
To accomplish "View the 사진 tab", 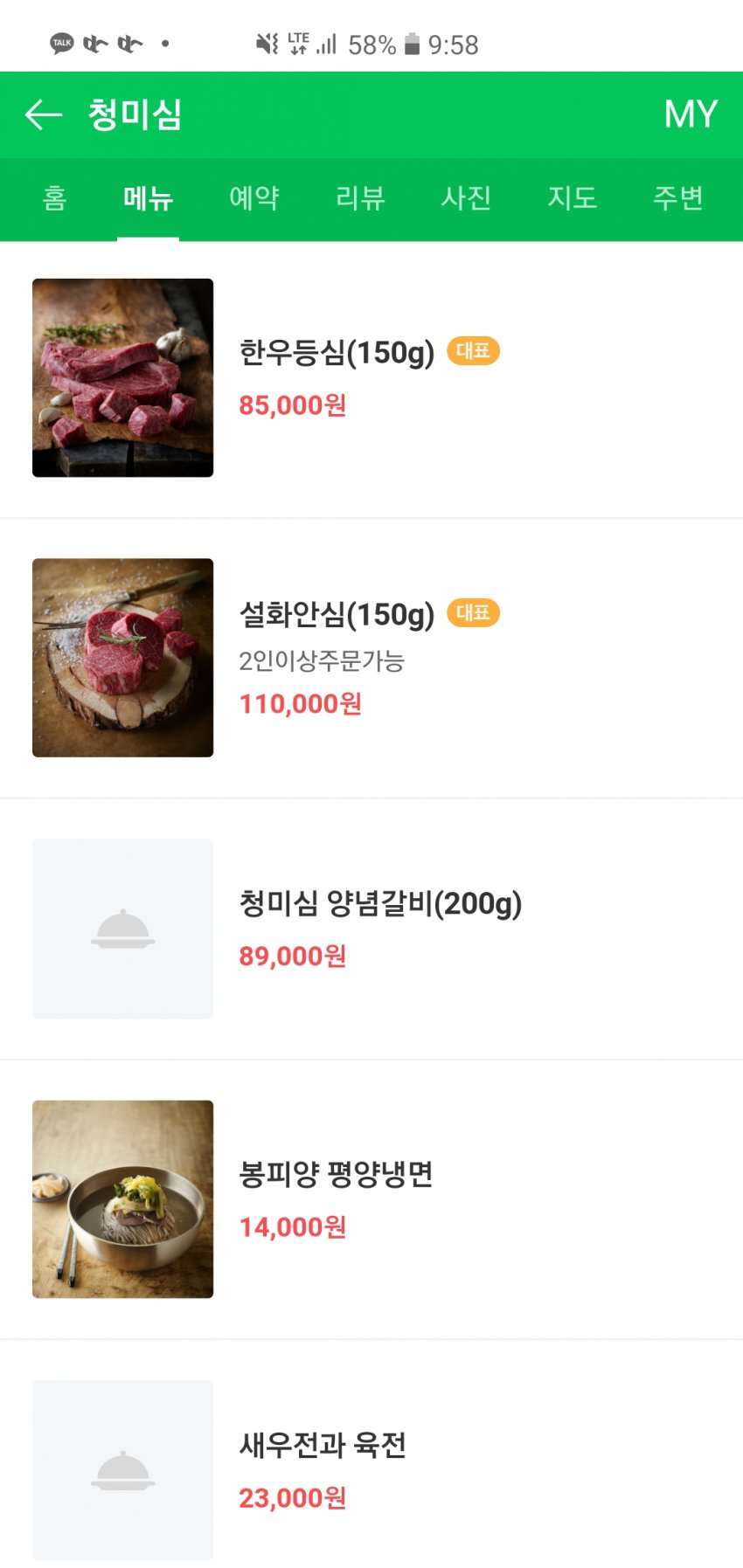I will pos(466,198).
